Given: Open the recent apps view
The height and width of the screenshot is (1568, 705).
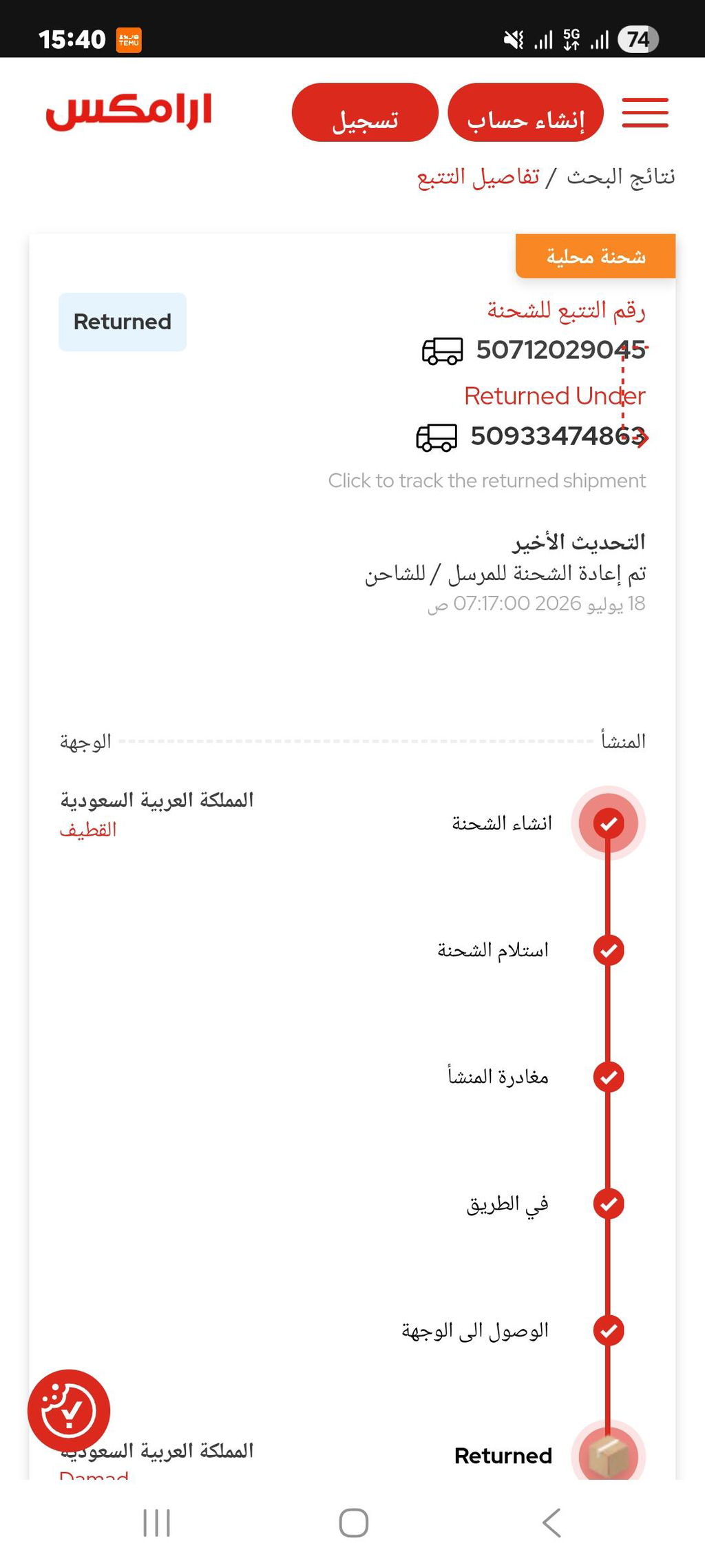Looking at the screenshot, I should pos(156,1523).
